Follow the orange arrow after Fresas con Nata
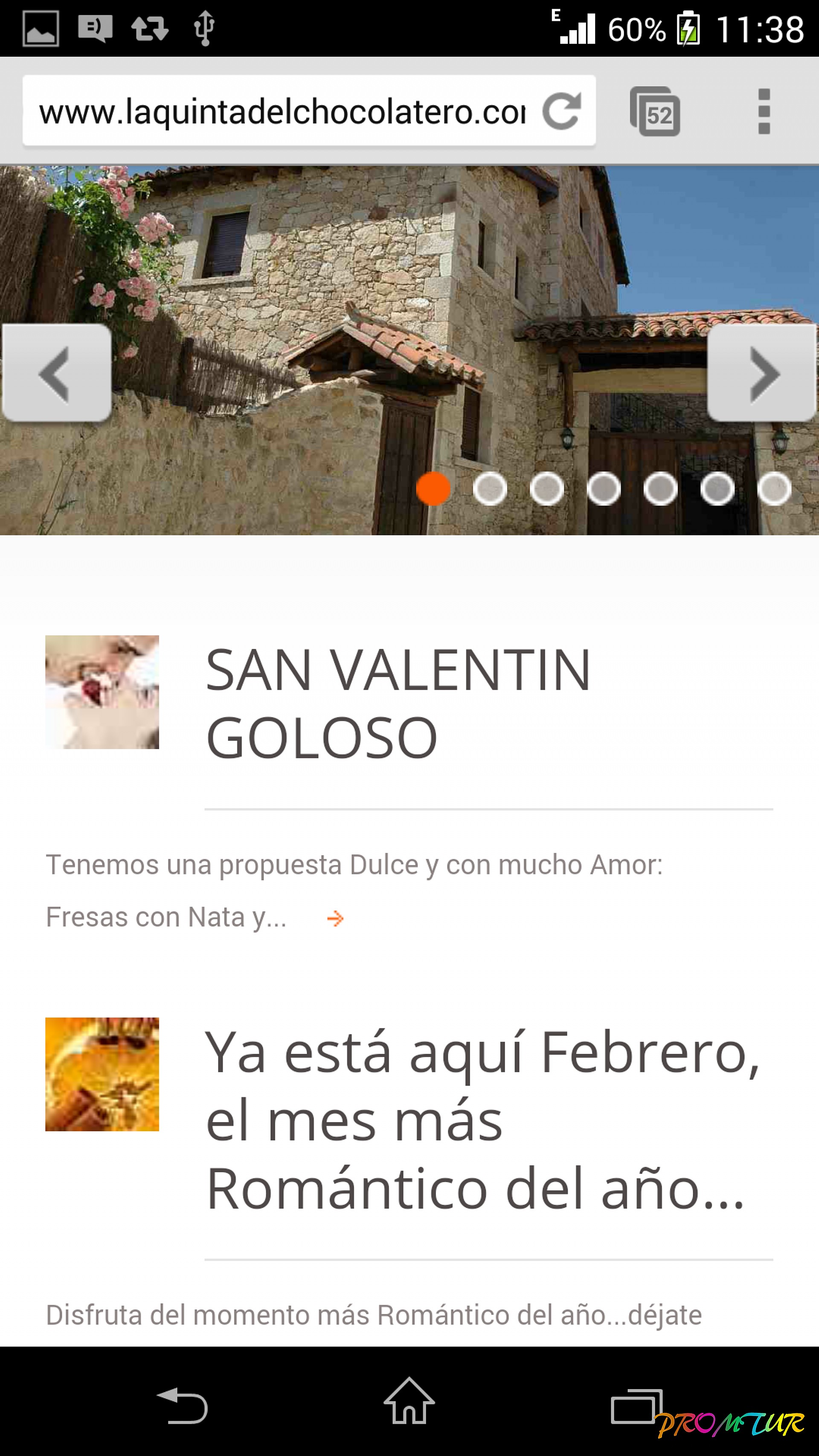819x1456 pixels. click(x=335, y=918)
